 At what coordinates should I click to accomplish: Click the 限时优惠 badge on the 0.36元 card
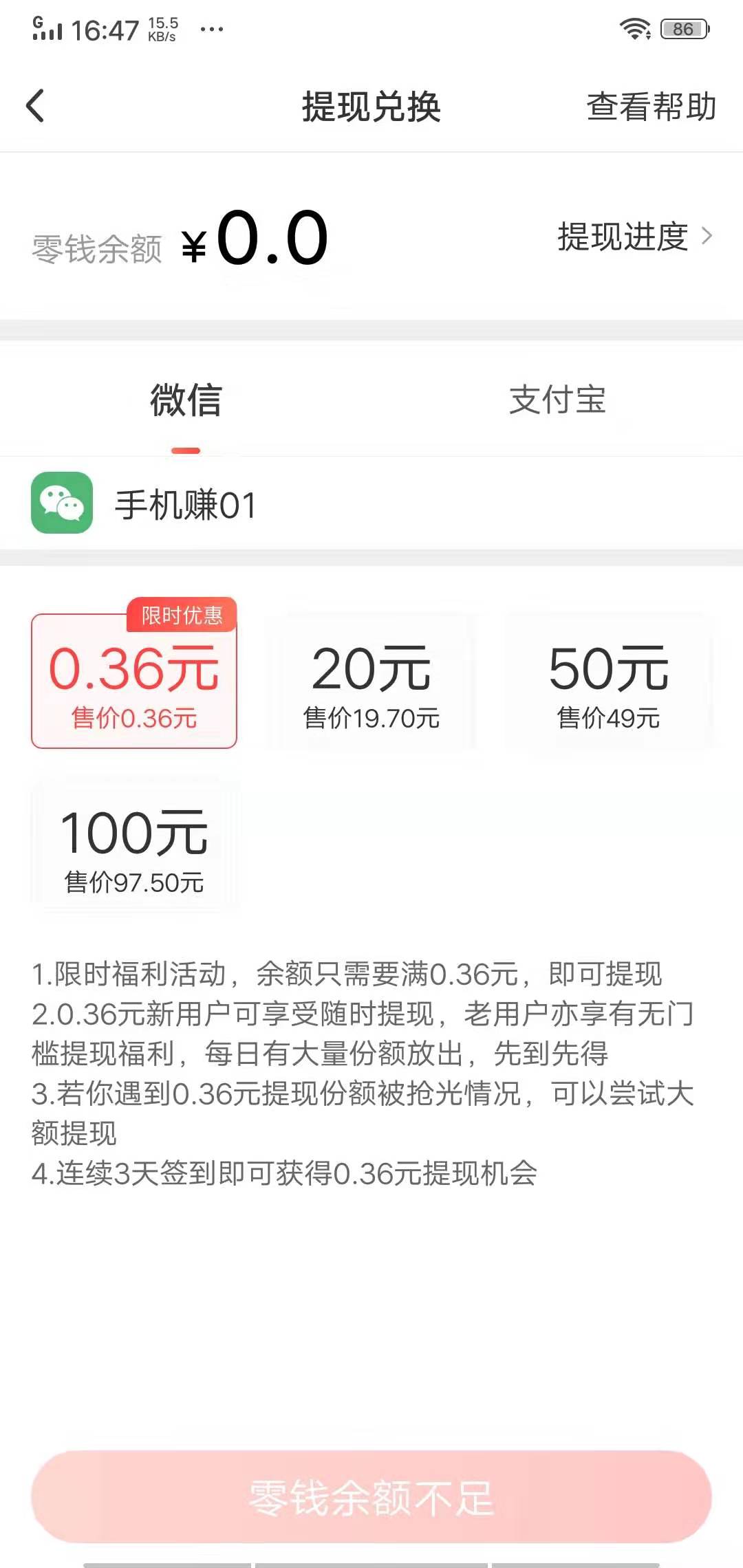pyautogui.click(x=182, y=616)
